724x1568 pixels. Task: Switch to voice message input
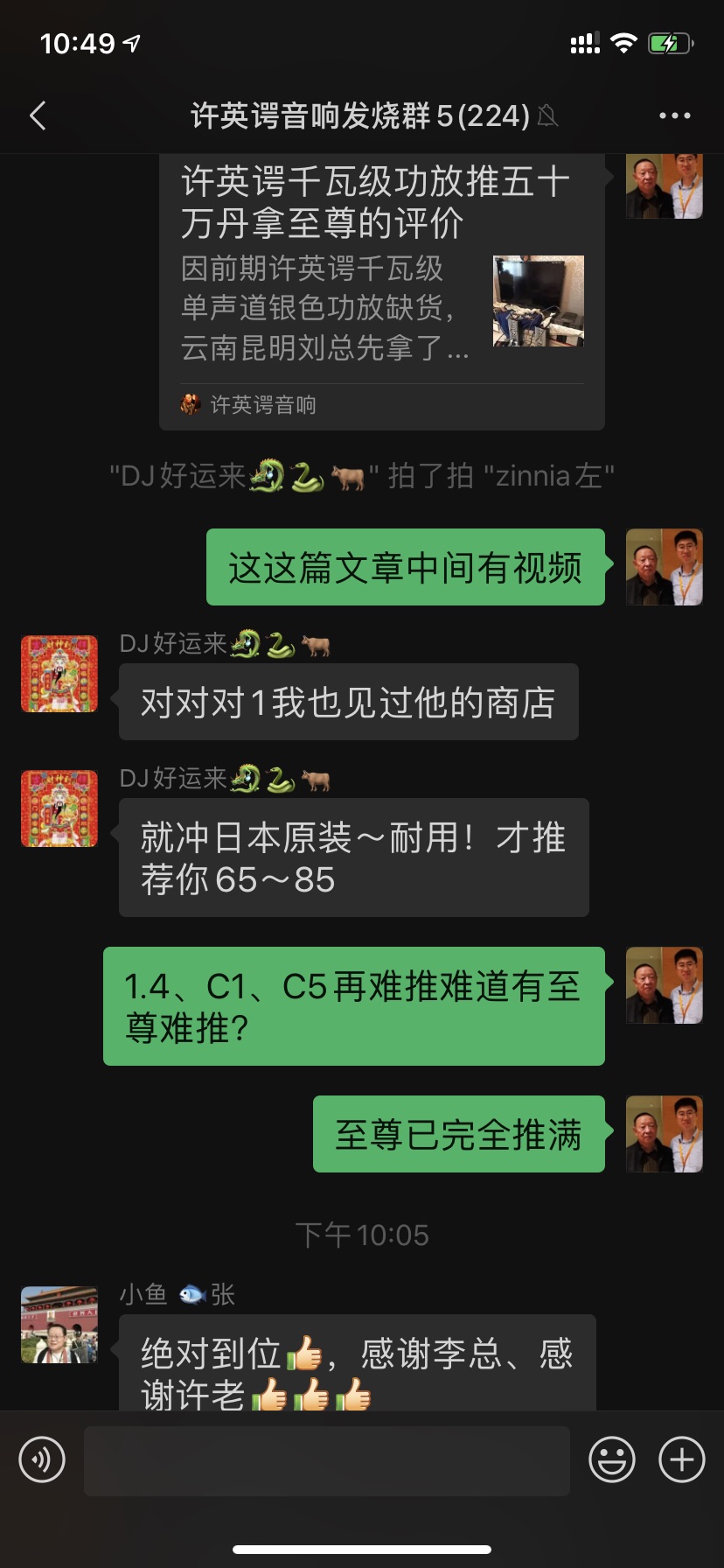[x=42, y=1459]
